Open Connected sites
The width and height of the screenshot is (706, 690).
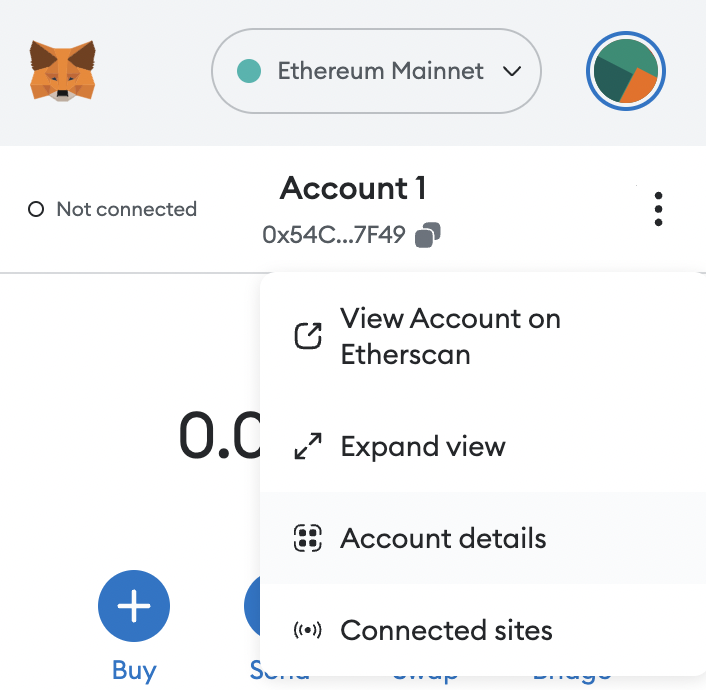pos(445,630)
